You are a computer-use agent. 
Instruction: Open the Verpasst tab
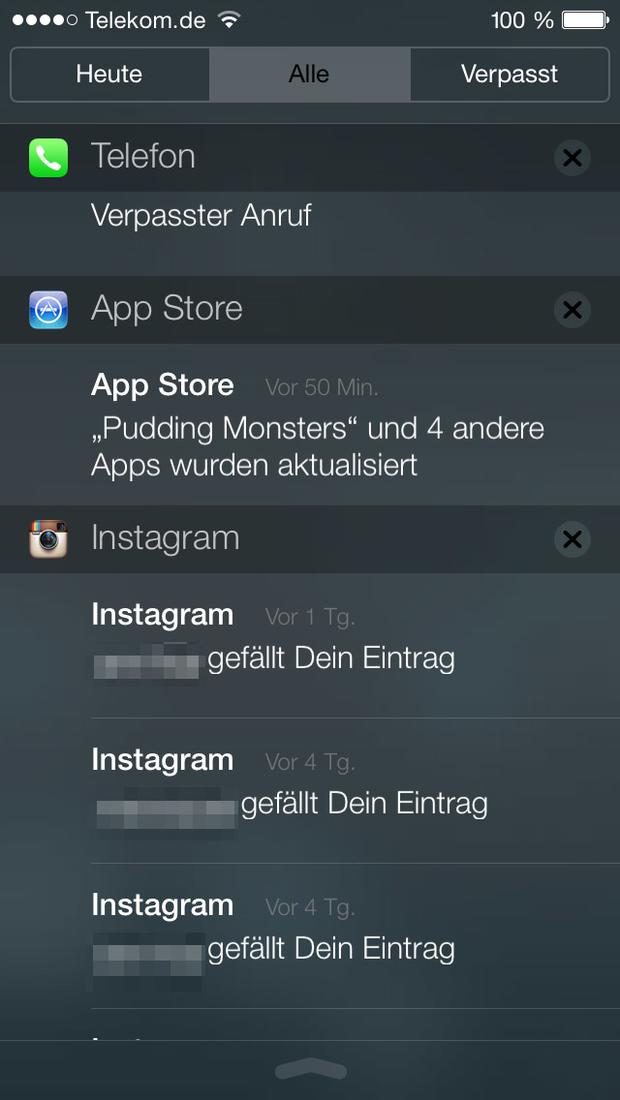click(x=510, y=74)
